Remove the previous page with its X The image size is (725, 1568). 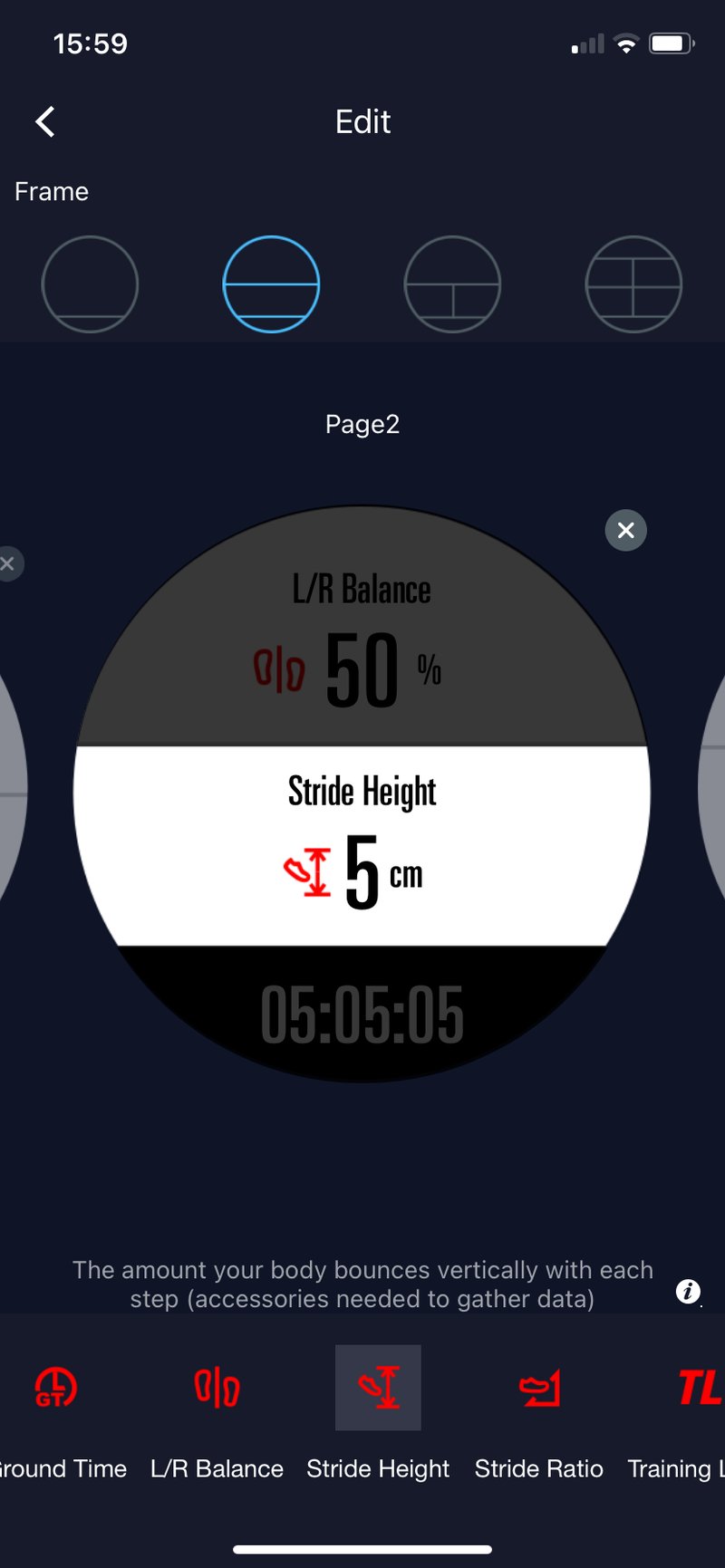tap(8, 564)
